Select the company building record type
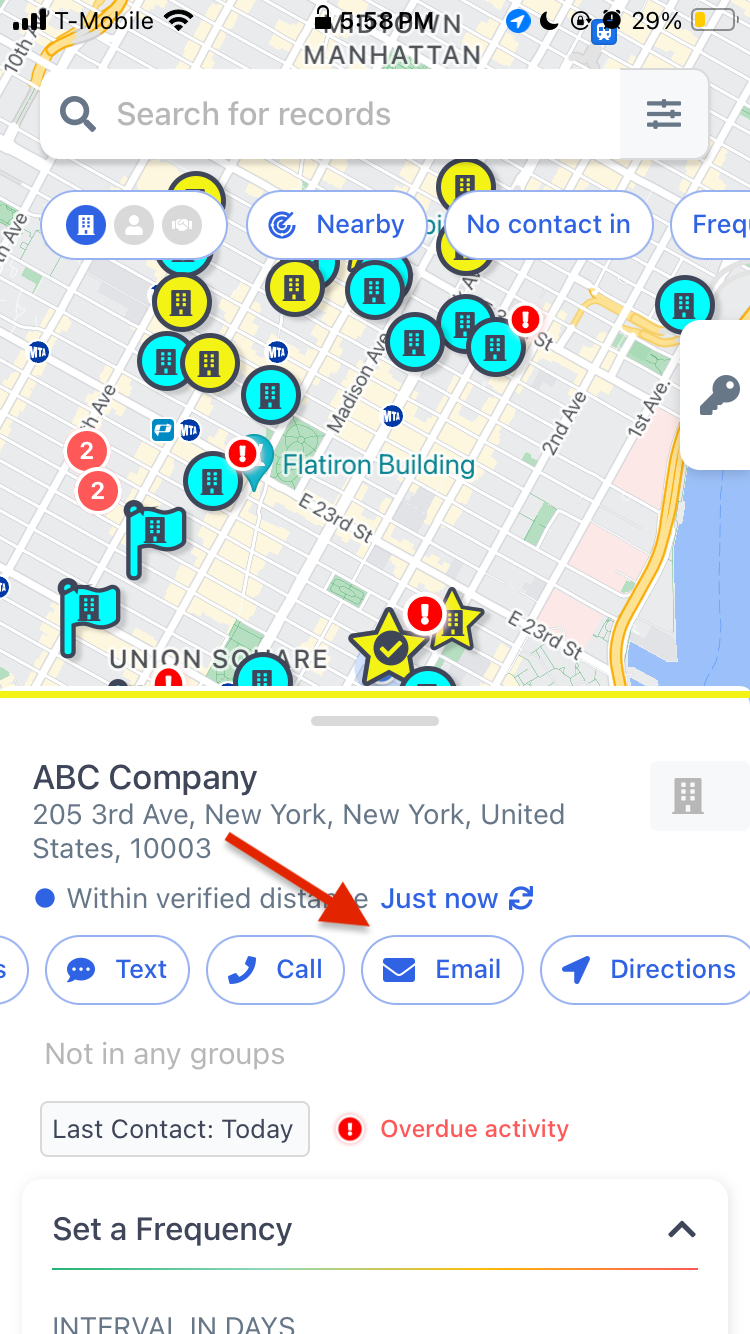750x1334 pixels. 86,225
